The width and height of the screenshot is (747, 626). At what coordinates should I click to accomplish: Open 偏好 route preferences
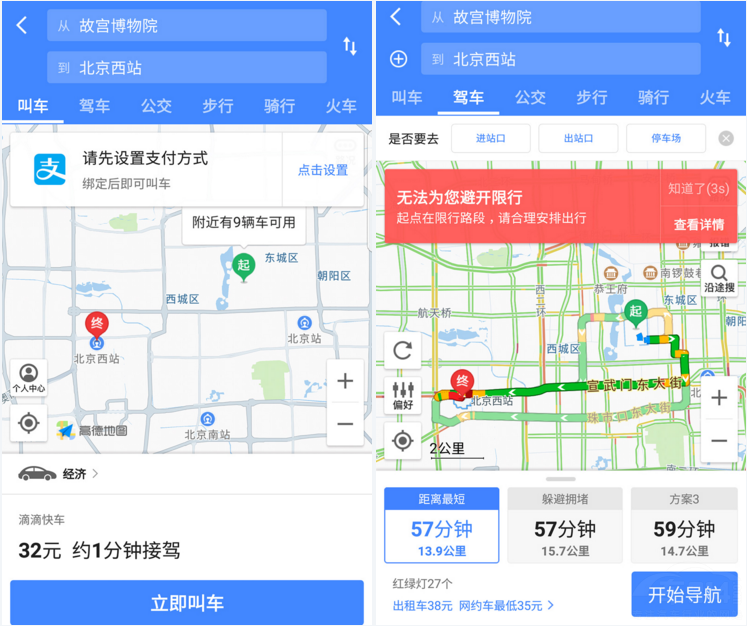point(403,395)
